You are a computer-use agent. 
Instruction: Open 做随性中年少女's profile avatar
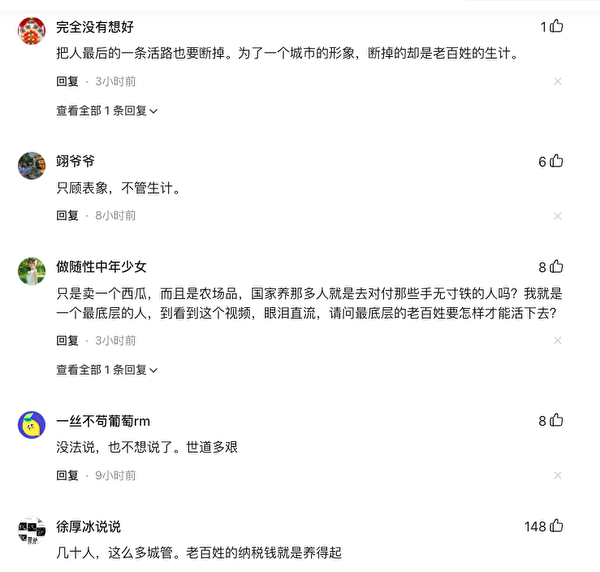pyautogui.click(x=32, y=271)
